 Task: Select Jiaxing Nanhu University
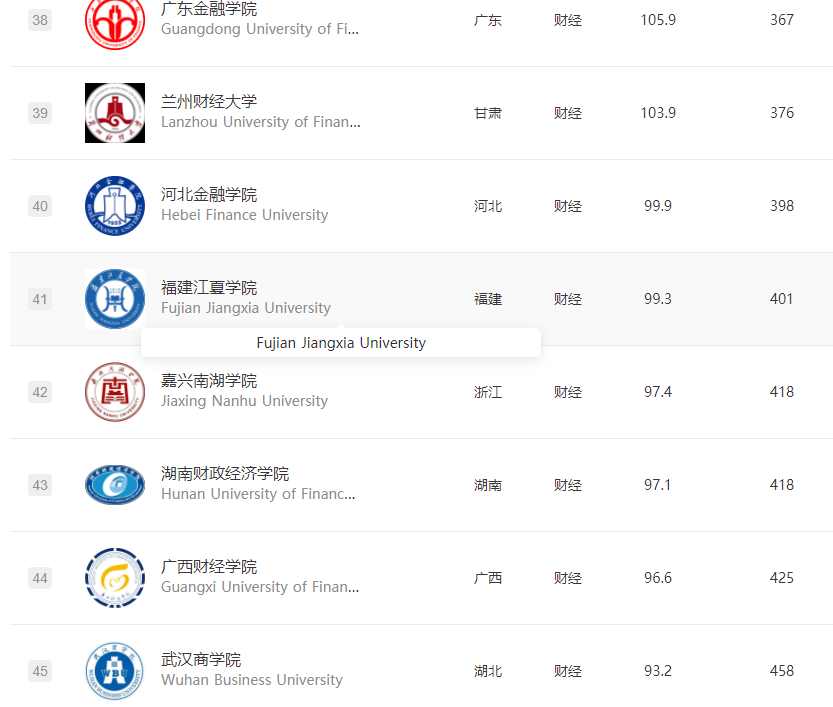click(x=209, y=381)
